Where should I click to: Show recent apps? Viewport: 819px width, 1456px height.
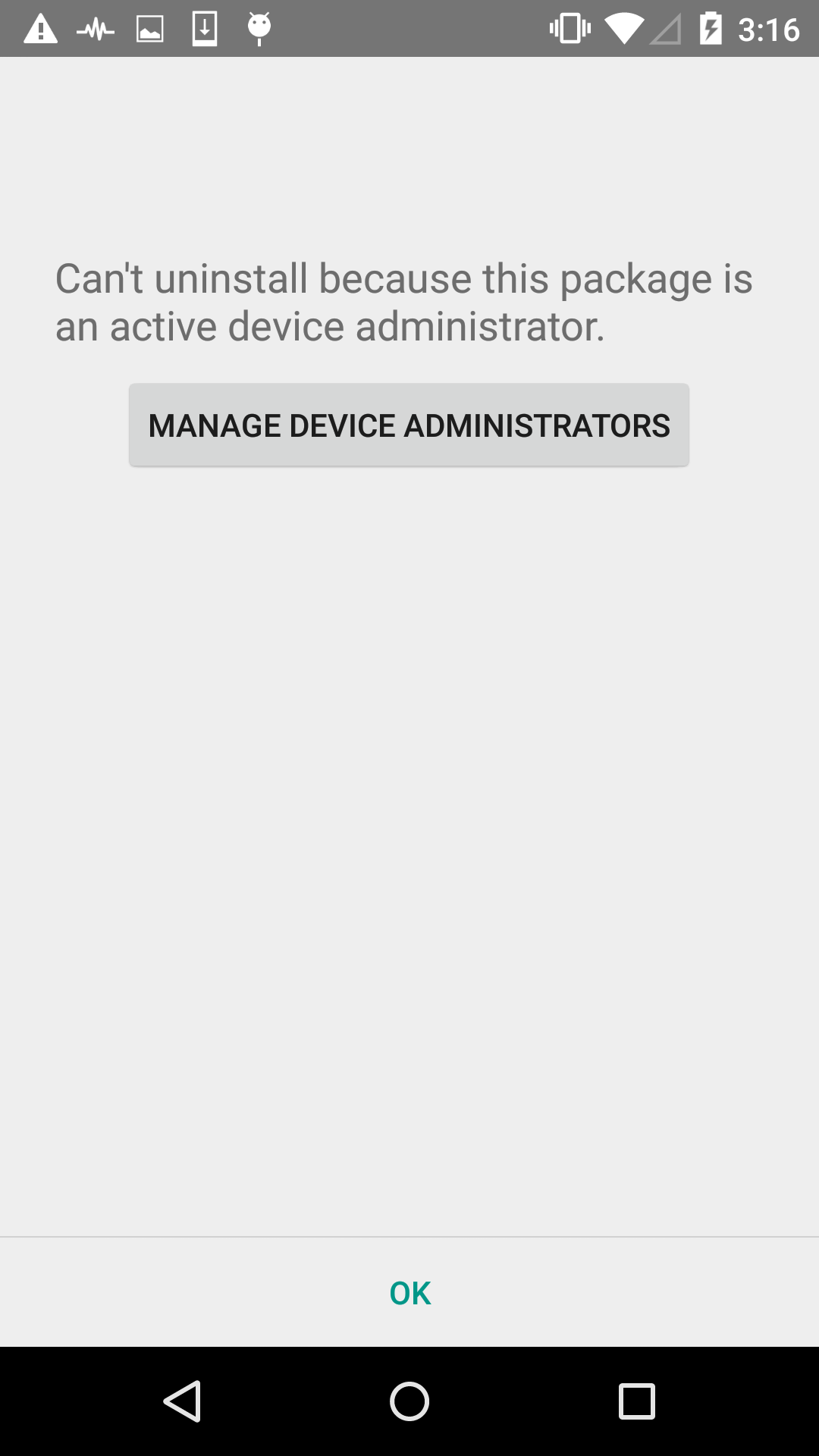(636, 1401)
